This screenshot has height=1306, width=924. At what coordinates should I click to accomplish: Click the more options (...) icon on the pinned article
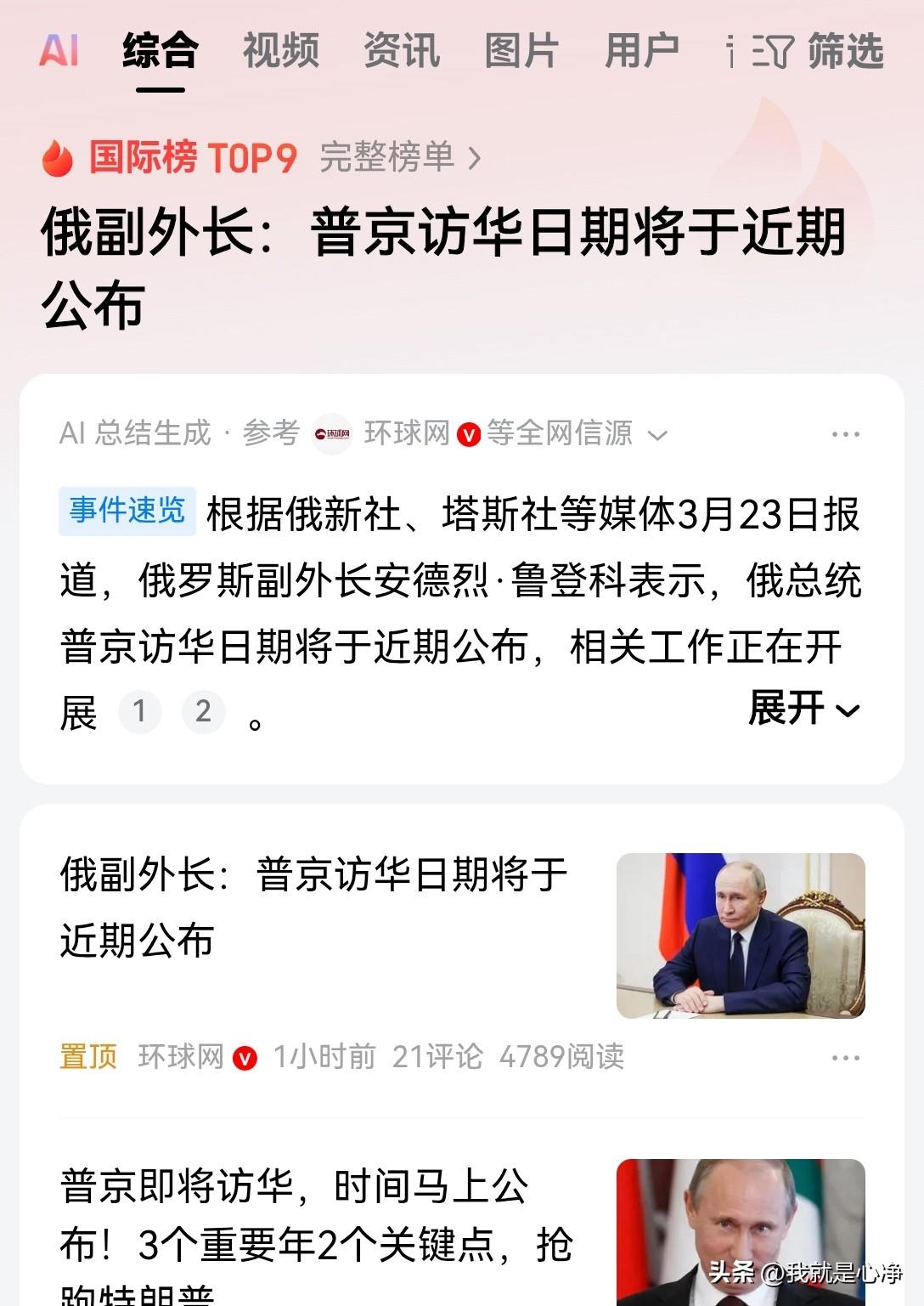click(847, 1056)
